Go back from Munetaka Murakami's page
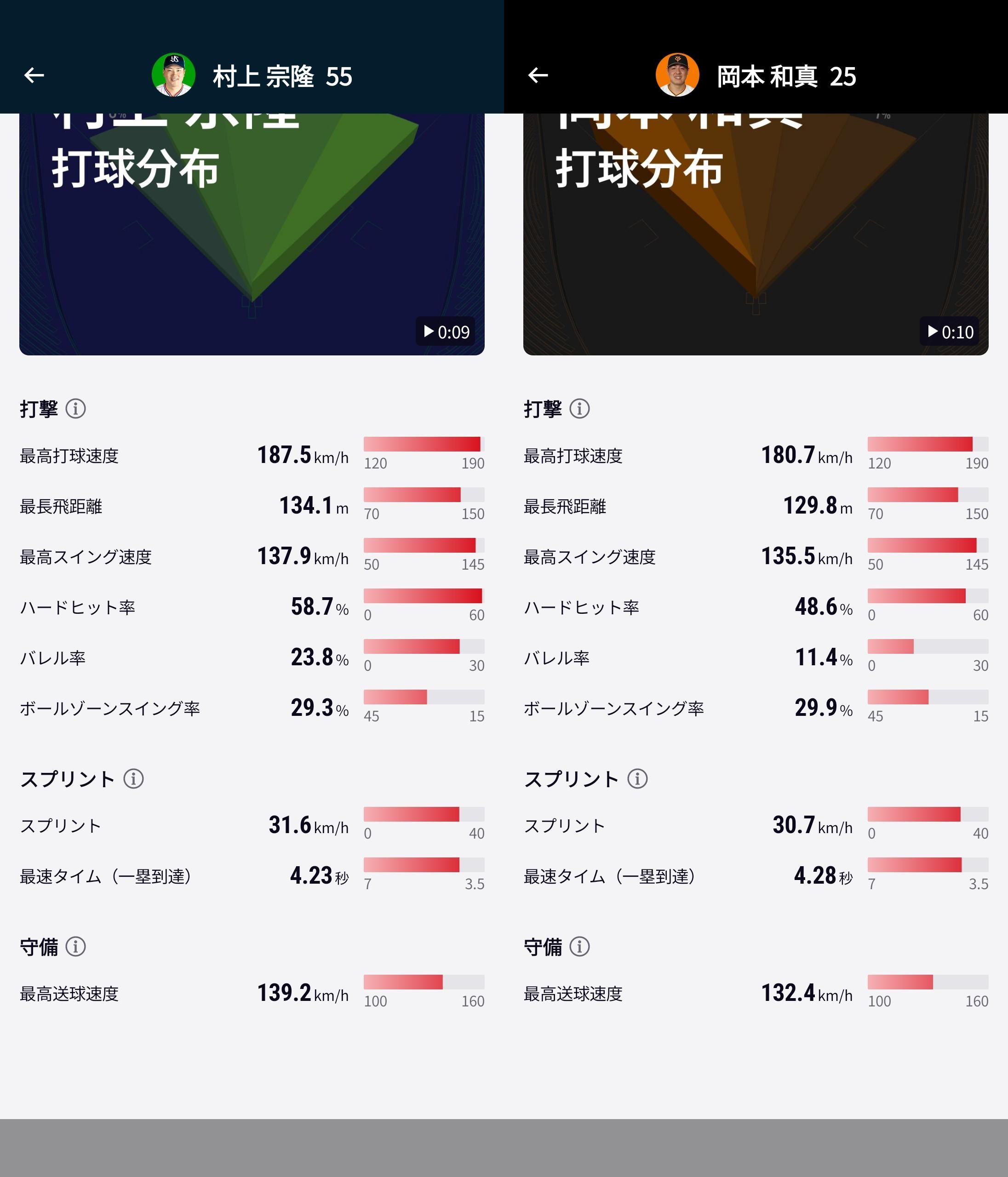Image resolution: width=1008 pixels, height=1177 pixels. 34,75
